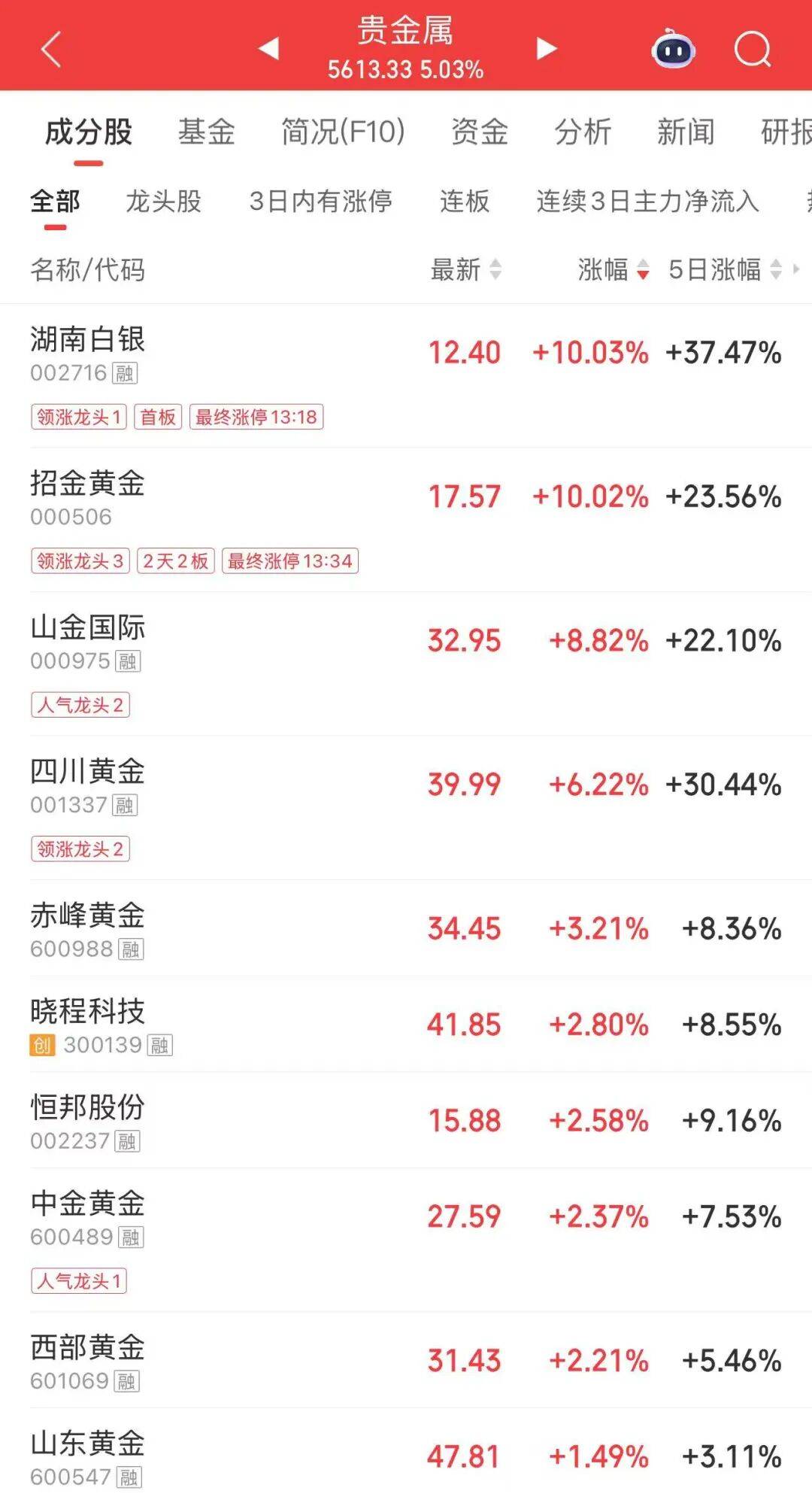Select the 连板 filter

coord(464,201)
